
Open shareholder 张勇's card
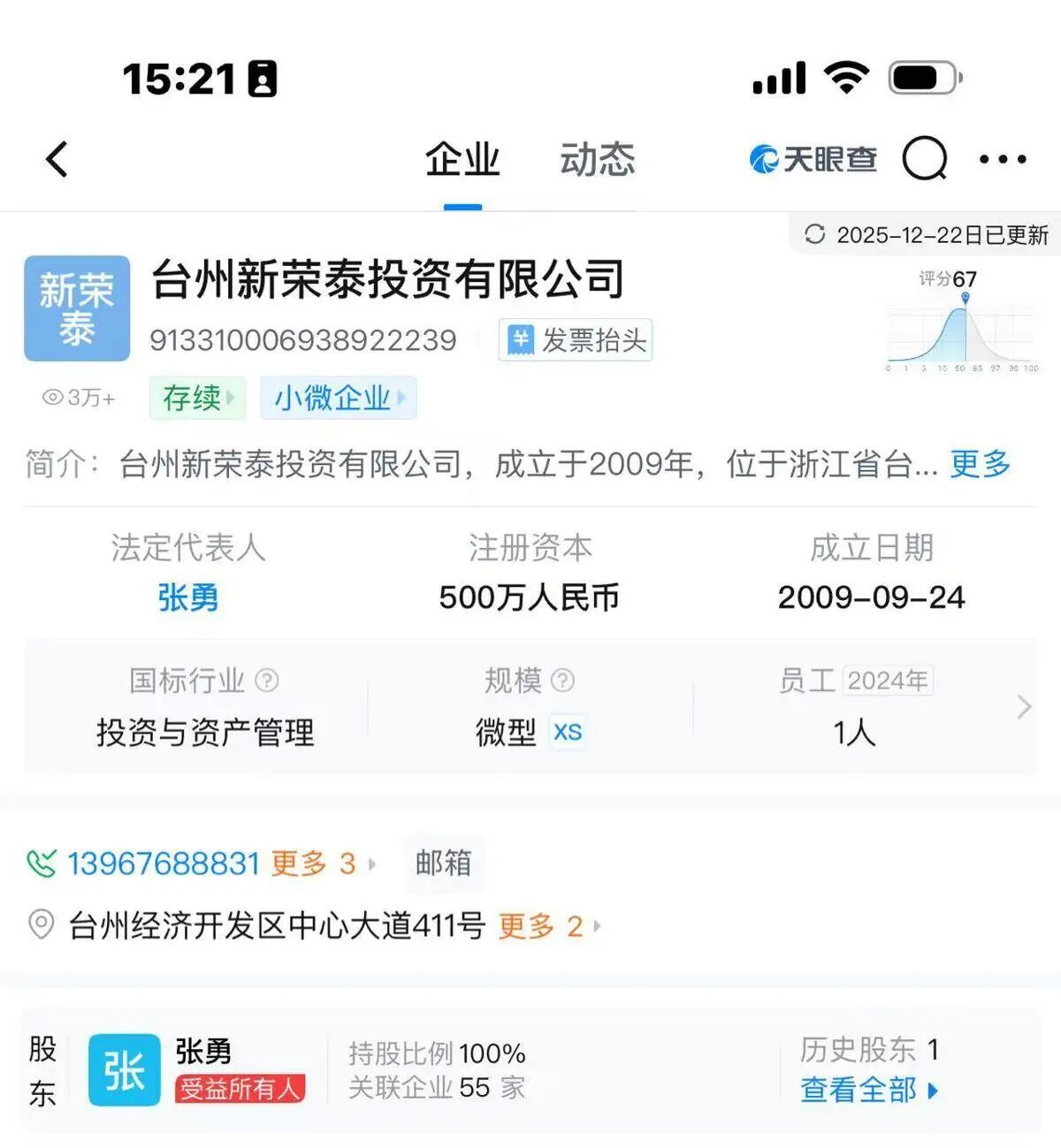(x=203, y=1069)
